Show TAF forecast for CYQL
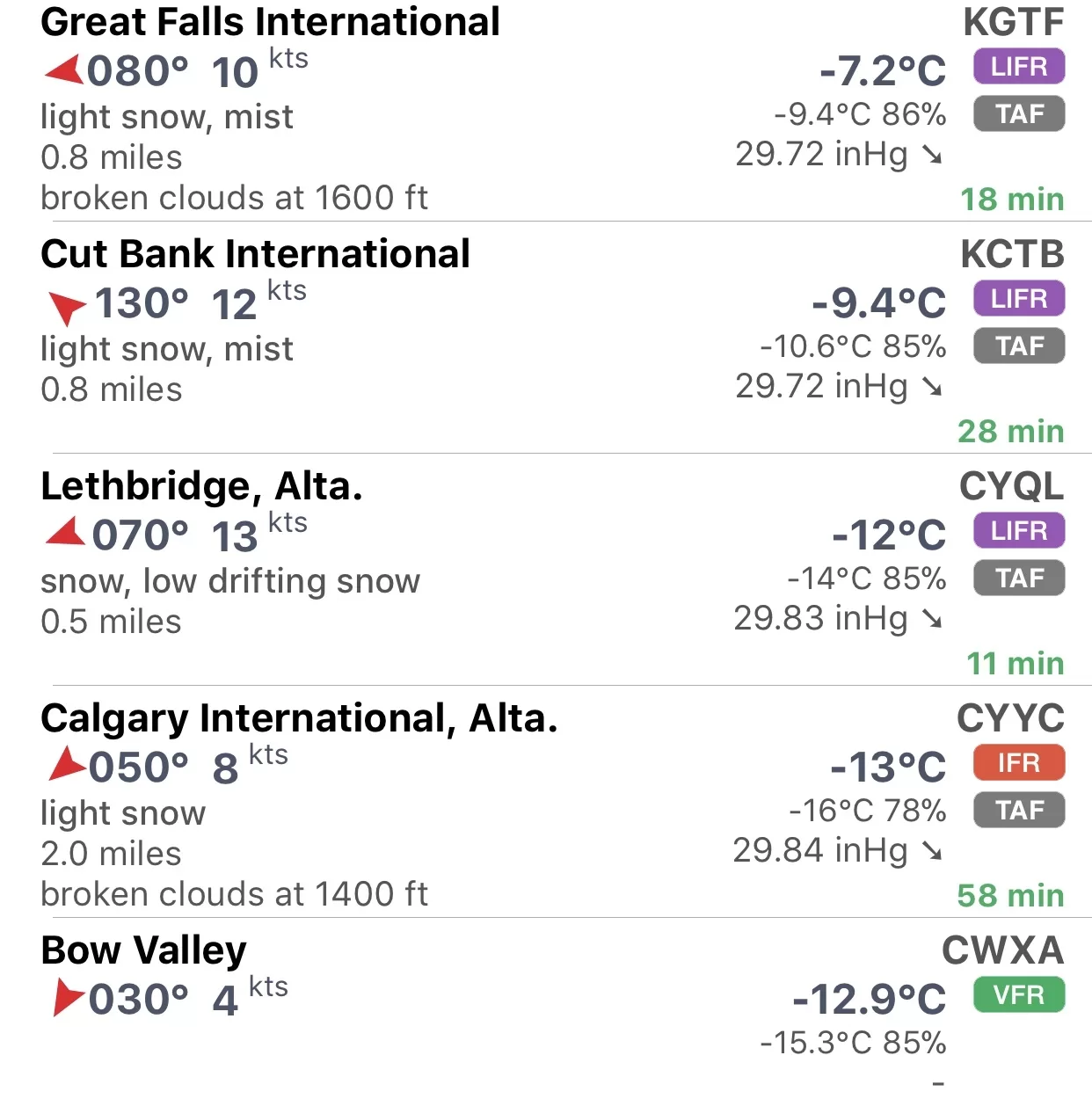Viewport: 1092px width, 1099px height. pyautogui.click(x=1018, y=579)
